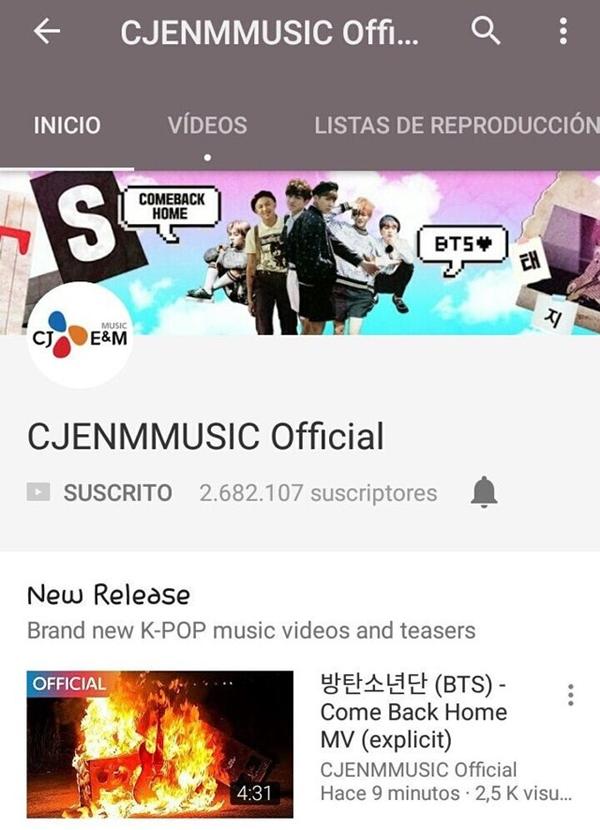
Task: Search within the CJENMMUSIC channel
Action: tap(485, 31)
